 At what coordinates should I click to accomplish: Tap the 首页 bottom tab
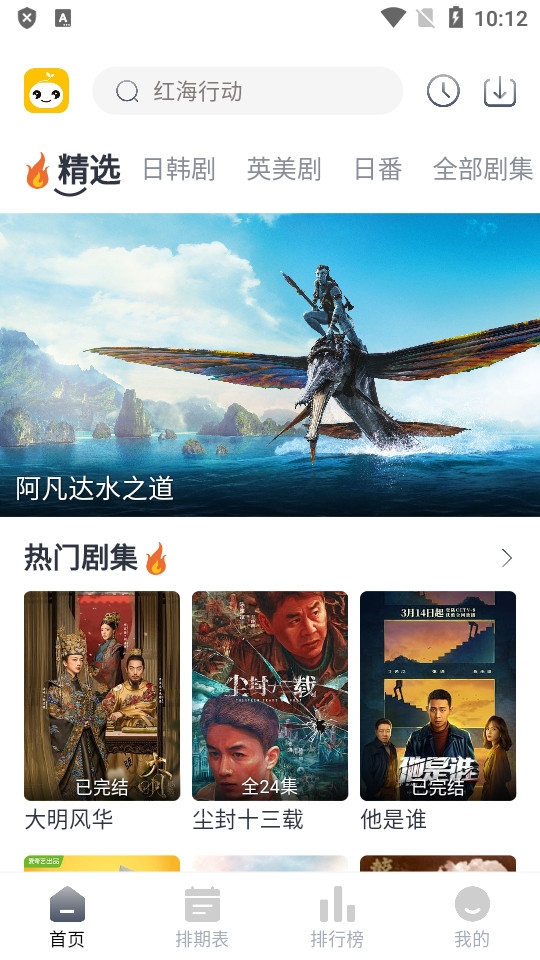pyautogui.click(x=67, y=918)
